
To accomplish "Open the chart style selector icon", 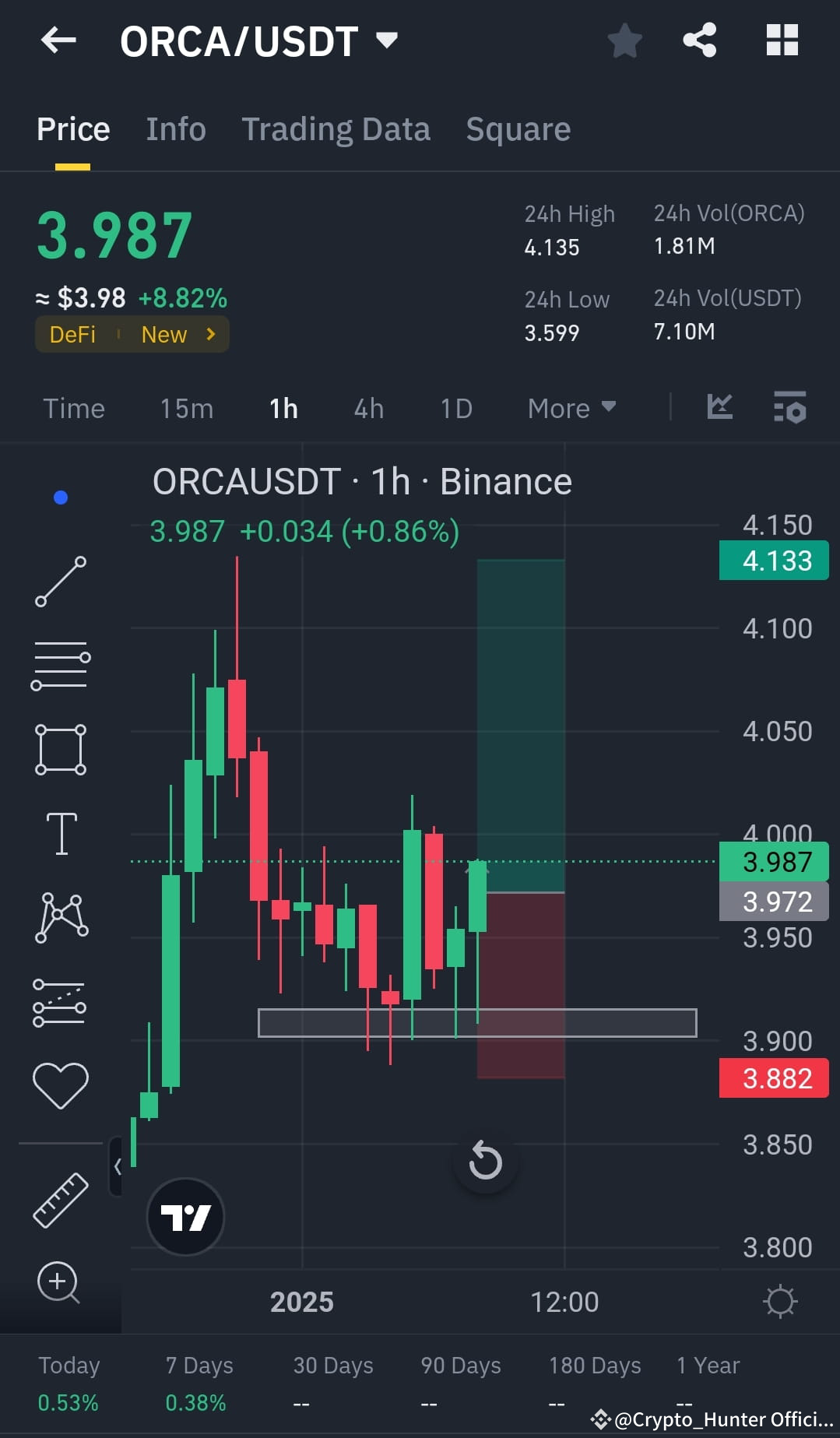I will coord(719,408).
